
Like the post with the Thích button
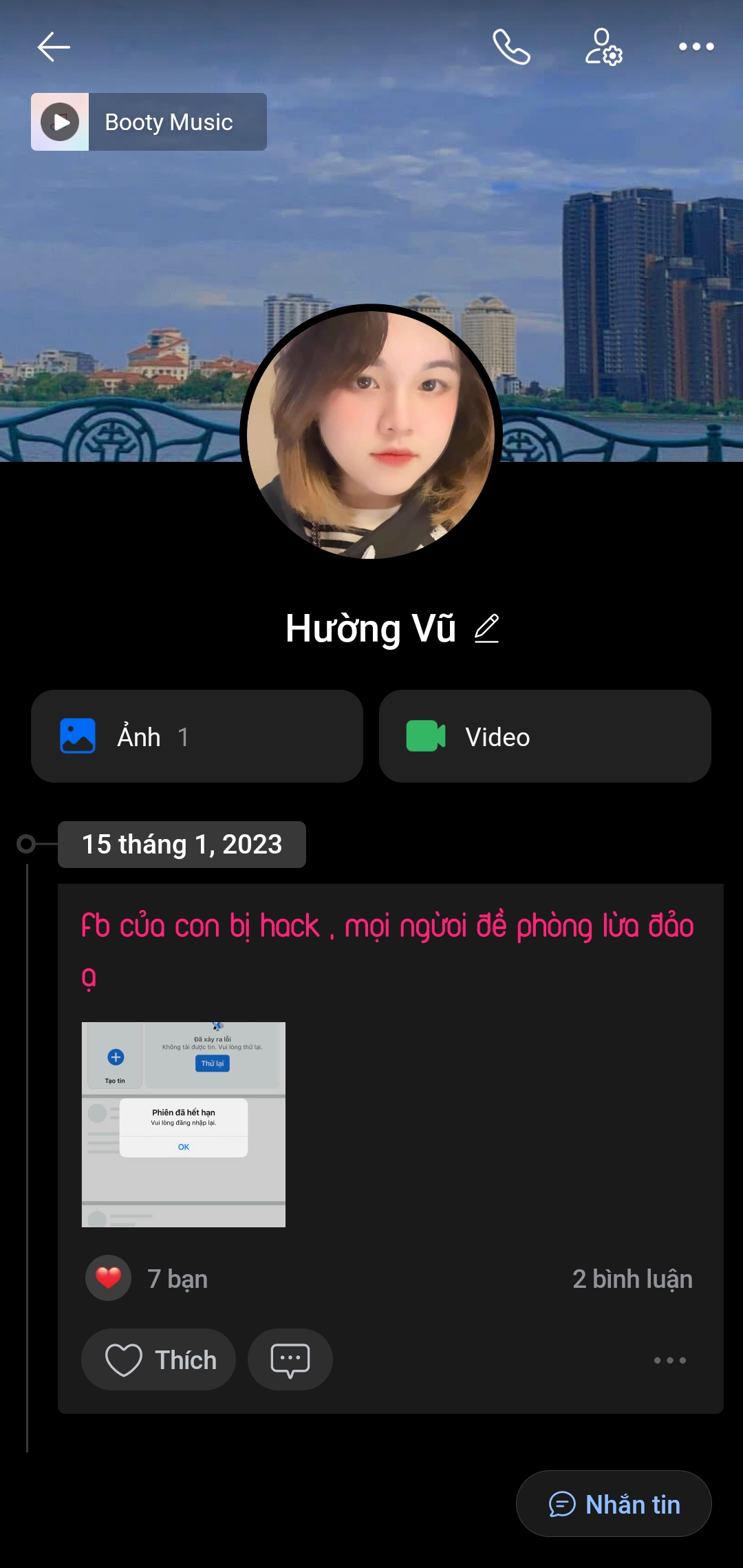tap(159, 1359)
